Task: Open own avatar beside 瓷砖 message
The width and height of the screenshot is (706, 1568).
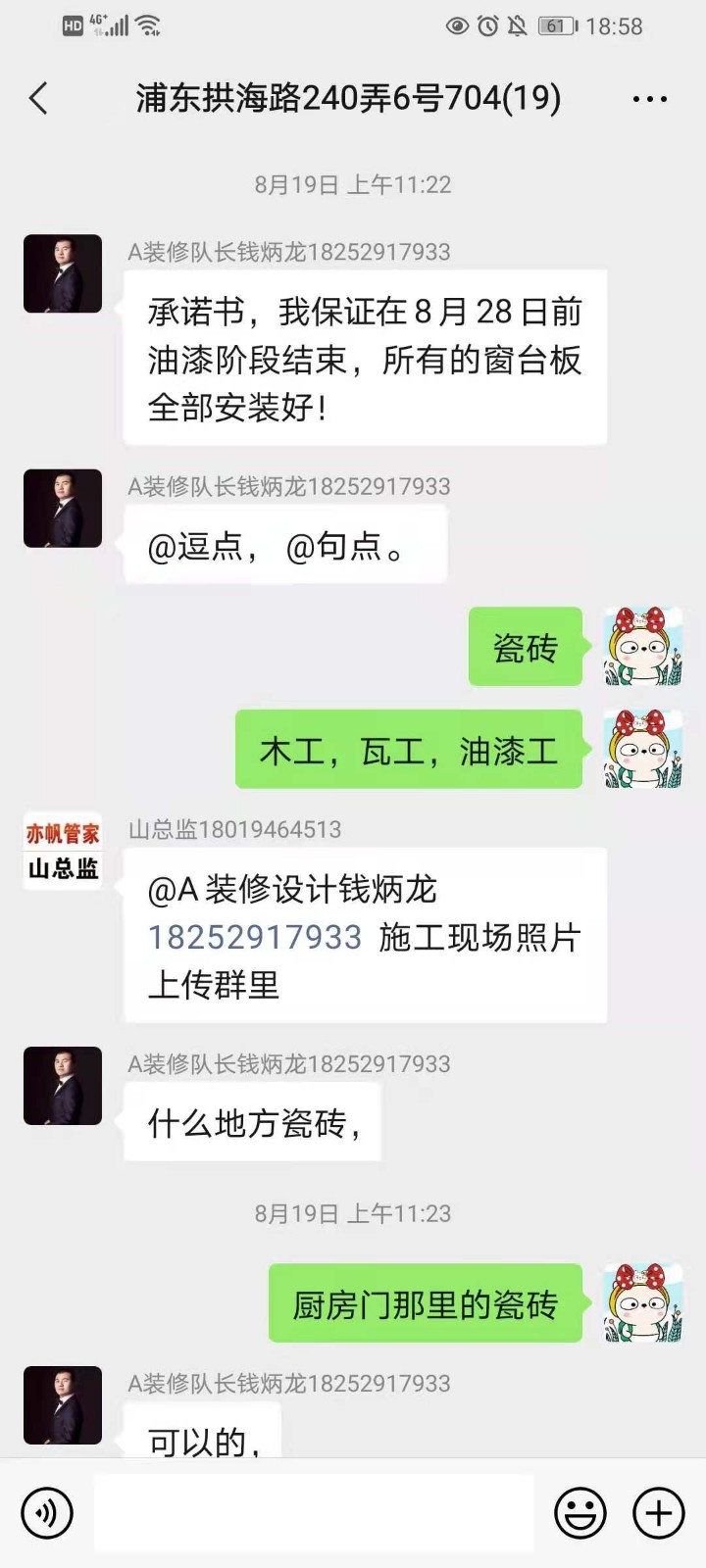Action: click(643, 646)
